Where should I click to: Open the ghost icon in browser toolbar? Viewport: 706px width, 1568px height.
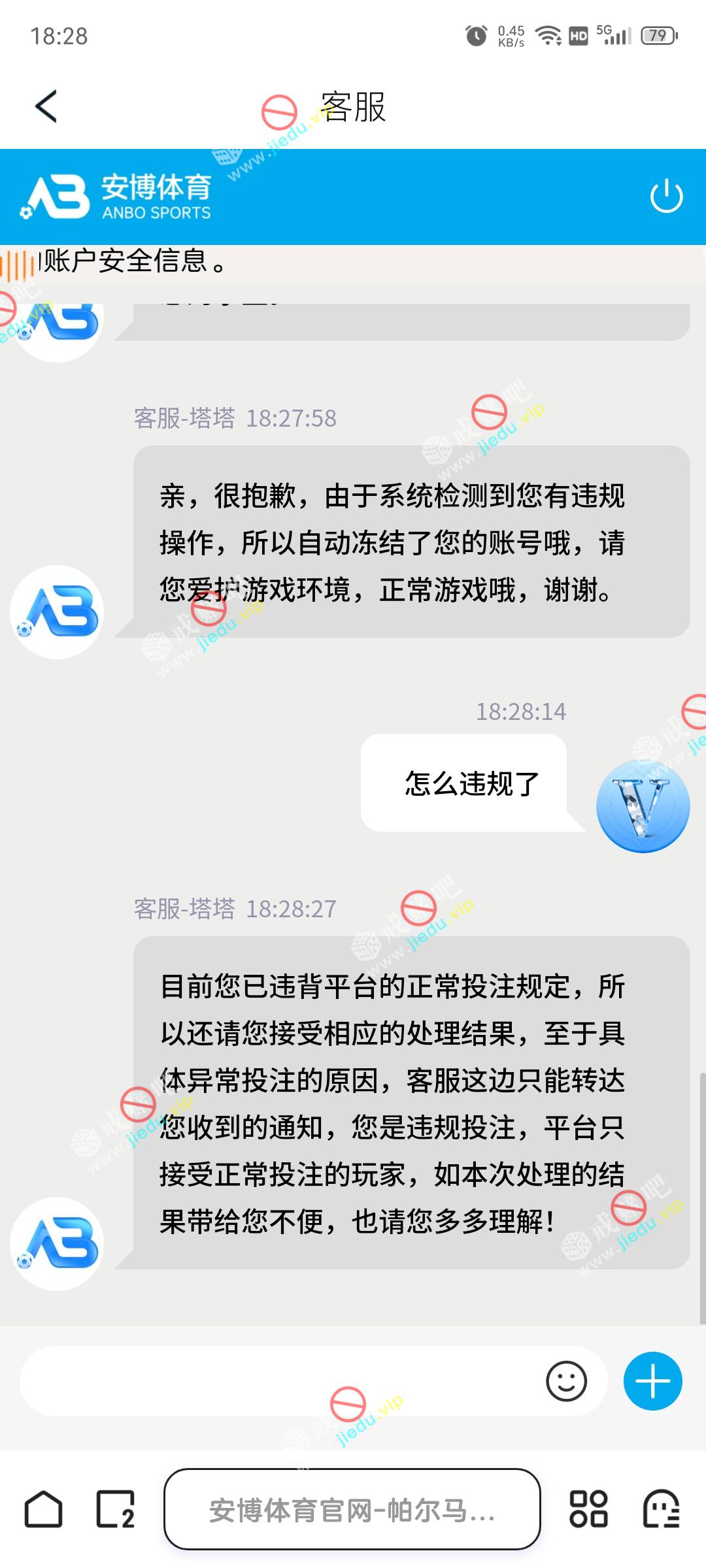[x=662, y=1509]
